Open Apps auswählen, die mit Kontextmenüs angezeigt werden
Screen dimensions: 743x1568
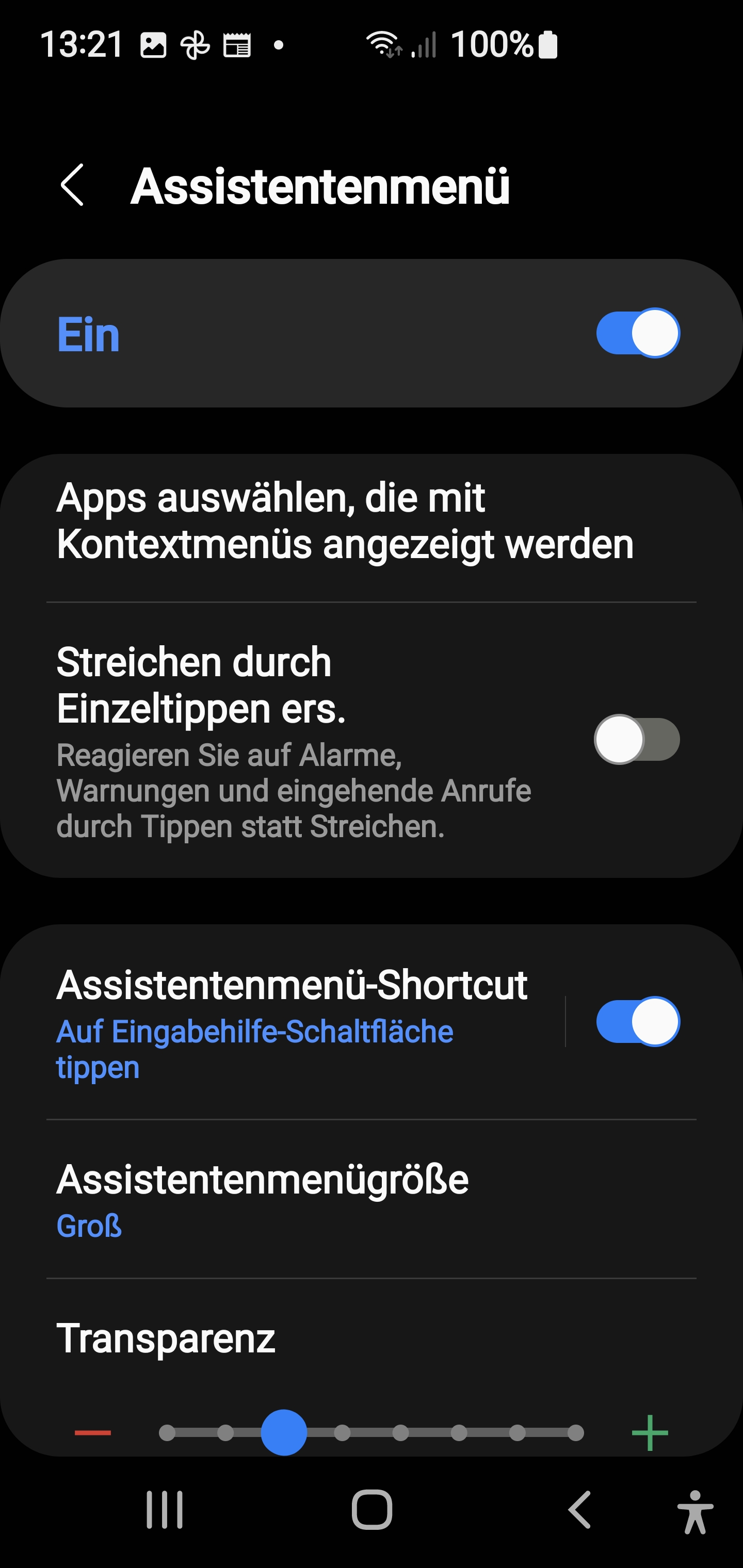(345, 521)
